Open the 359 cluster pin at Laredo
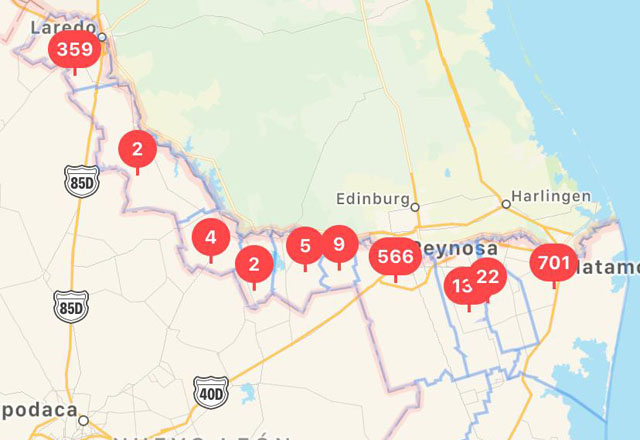The height and width of the screenshot is (440, 640). point(74,49)
